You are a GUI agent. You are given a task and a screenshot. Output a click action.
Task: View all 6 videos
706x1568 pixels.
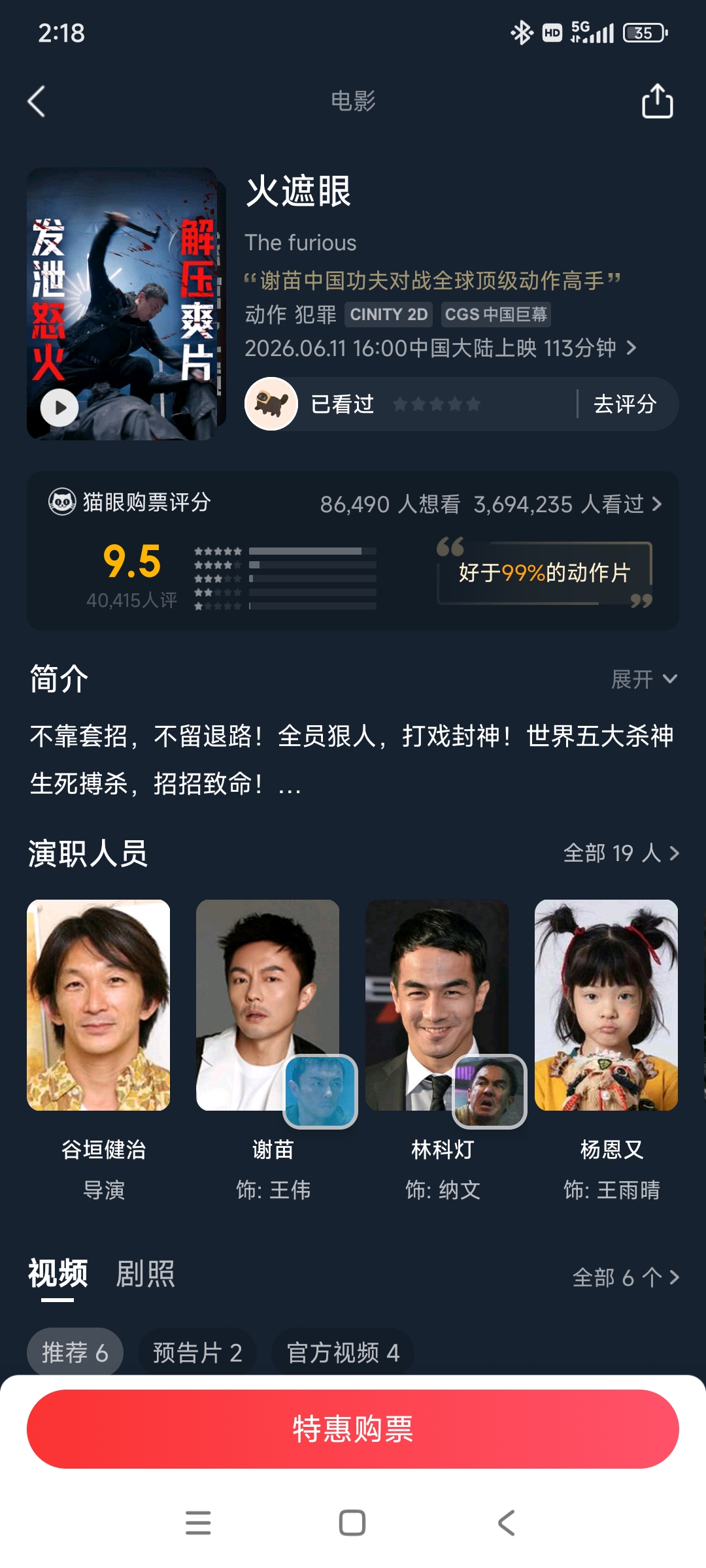[x=626, y=1277]
